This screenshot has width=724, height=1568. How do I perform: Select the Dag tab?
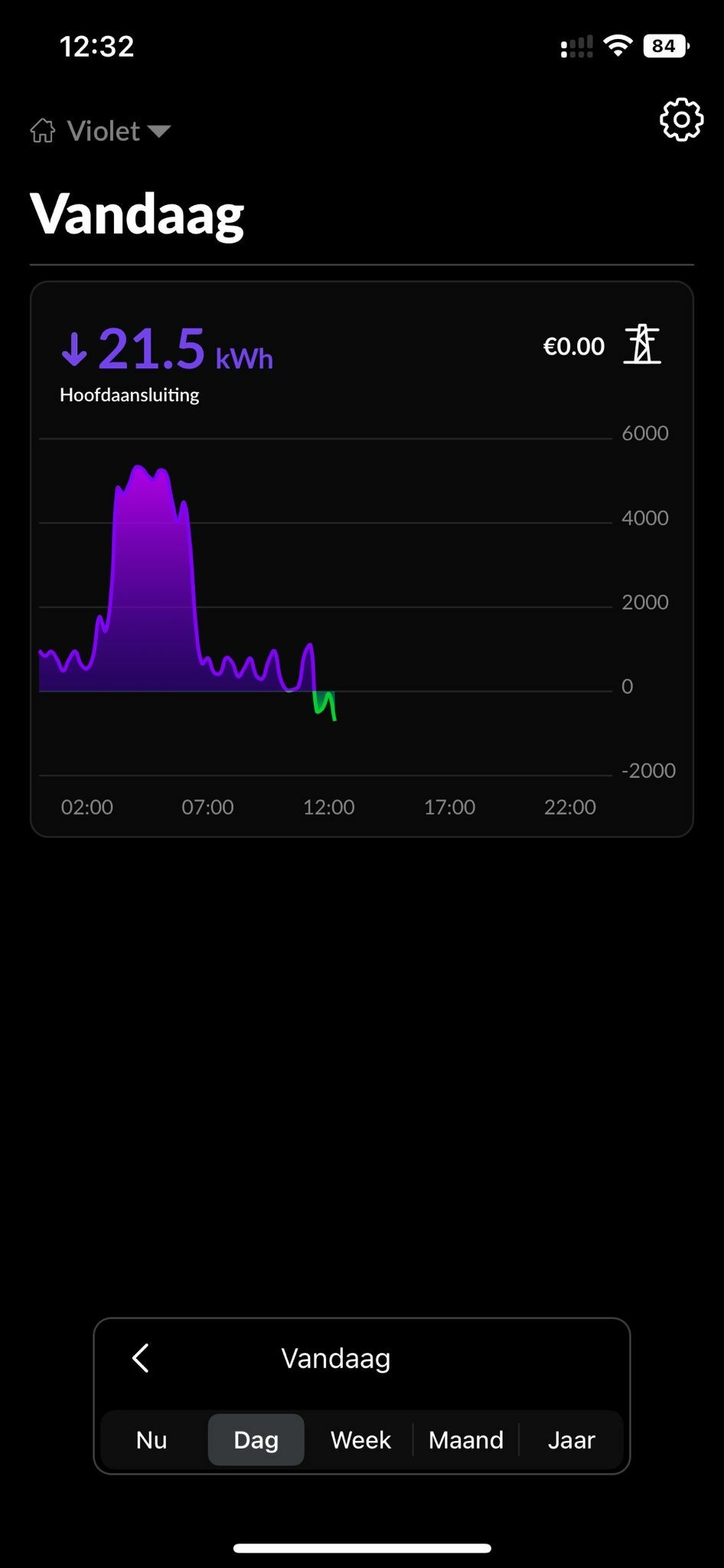(x=256, y=1440)
